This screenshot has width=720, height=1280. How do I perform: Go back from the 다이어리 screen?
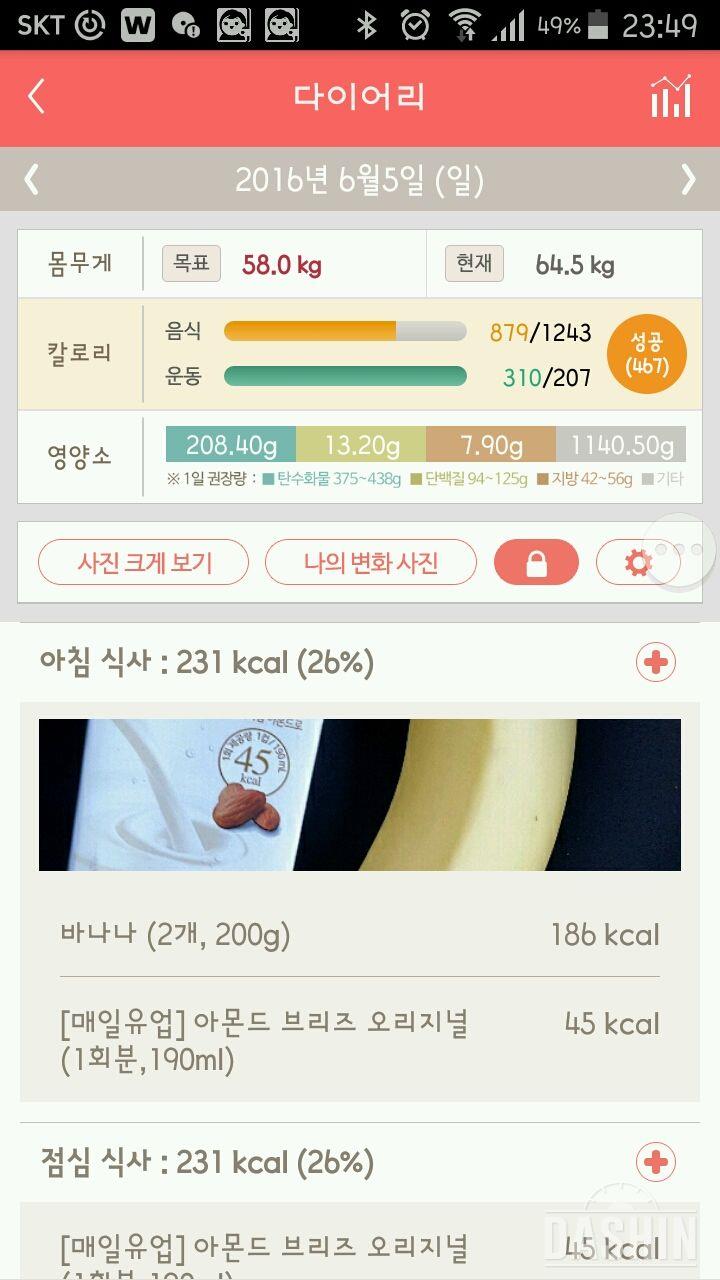pyautogui.click(x=37, y=97)
